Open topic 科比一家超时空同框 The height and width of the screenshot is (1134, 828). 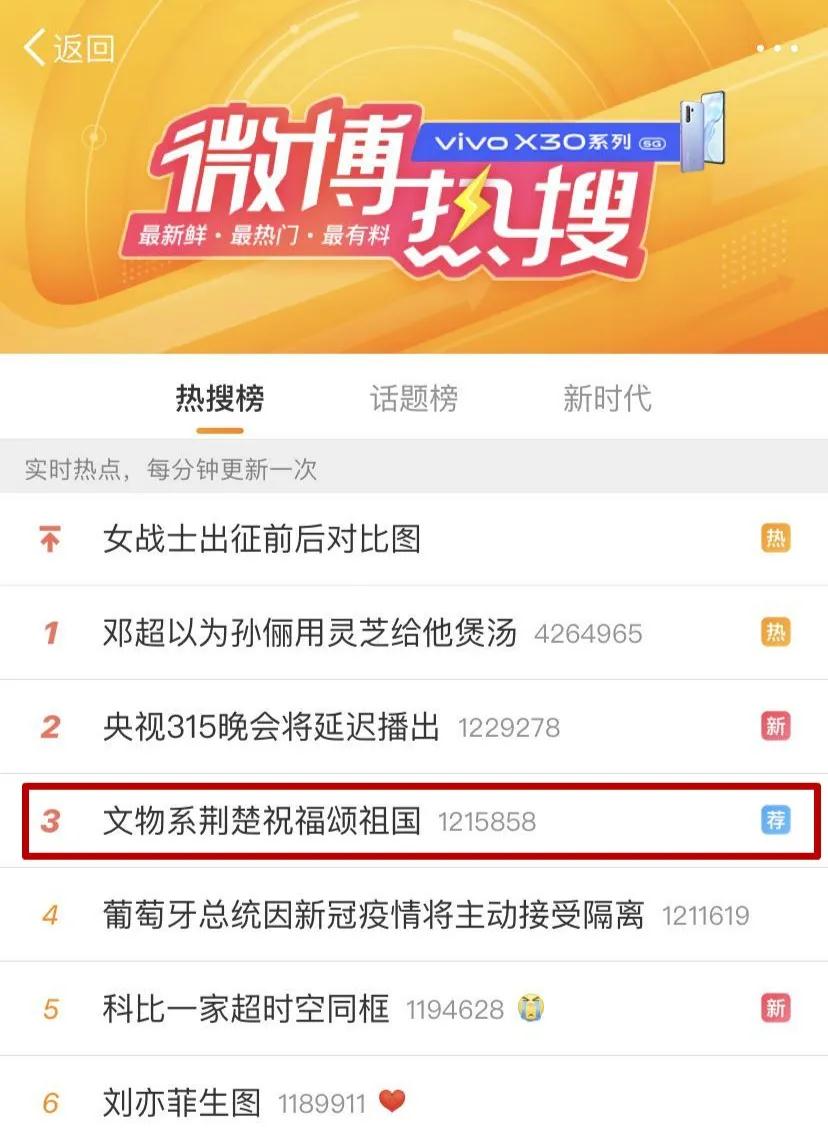(246, 1008)
